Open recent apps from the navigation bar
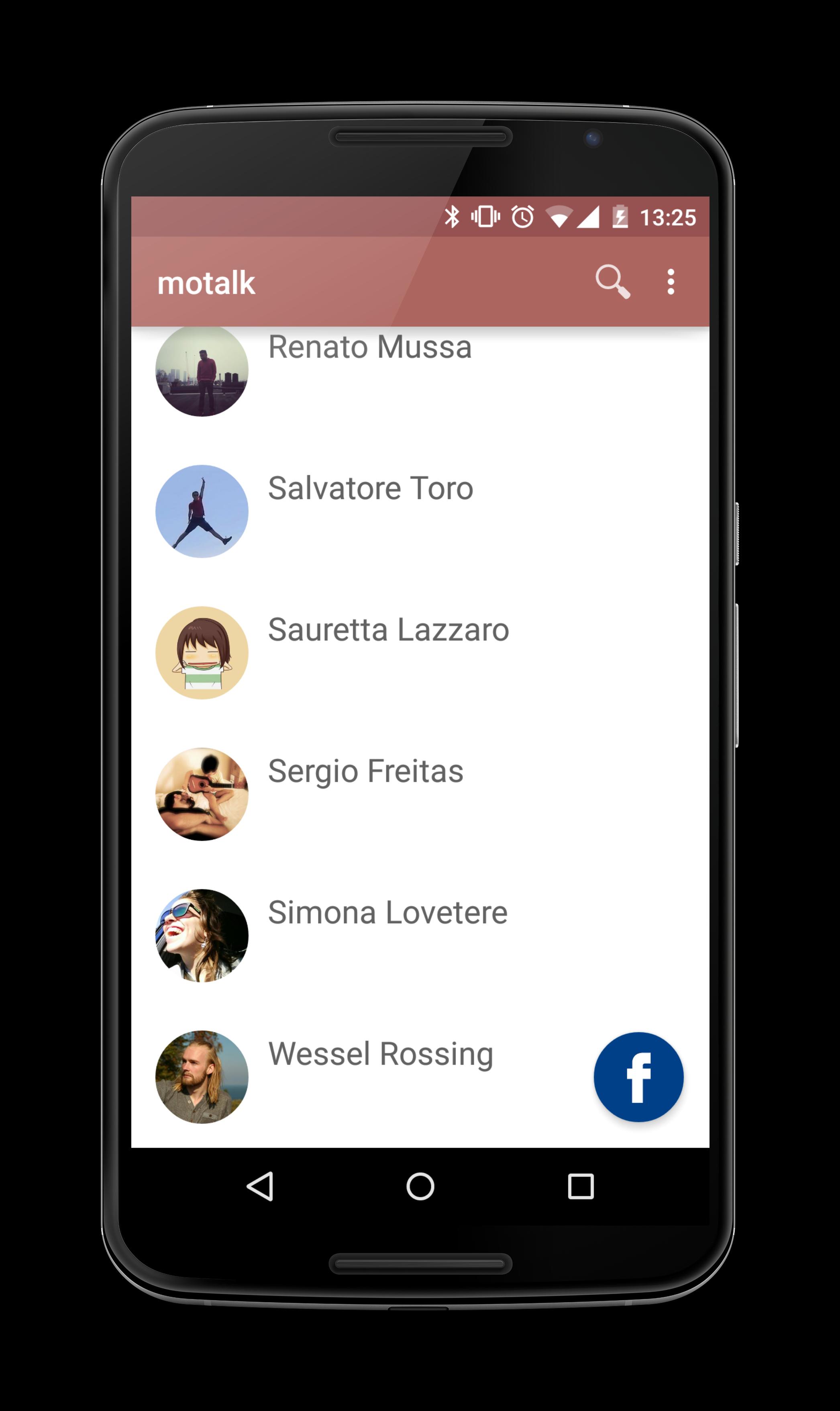Screen dimensions: 840x1411 [580, 1186]
